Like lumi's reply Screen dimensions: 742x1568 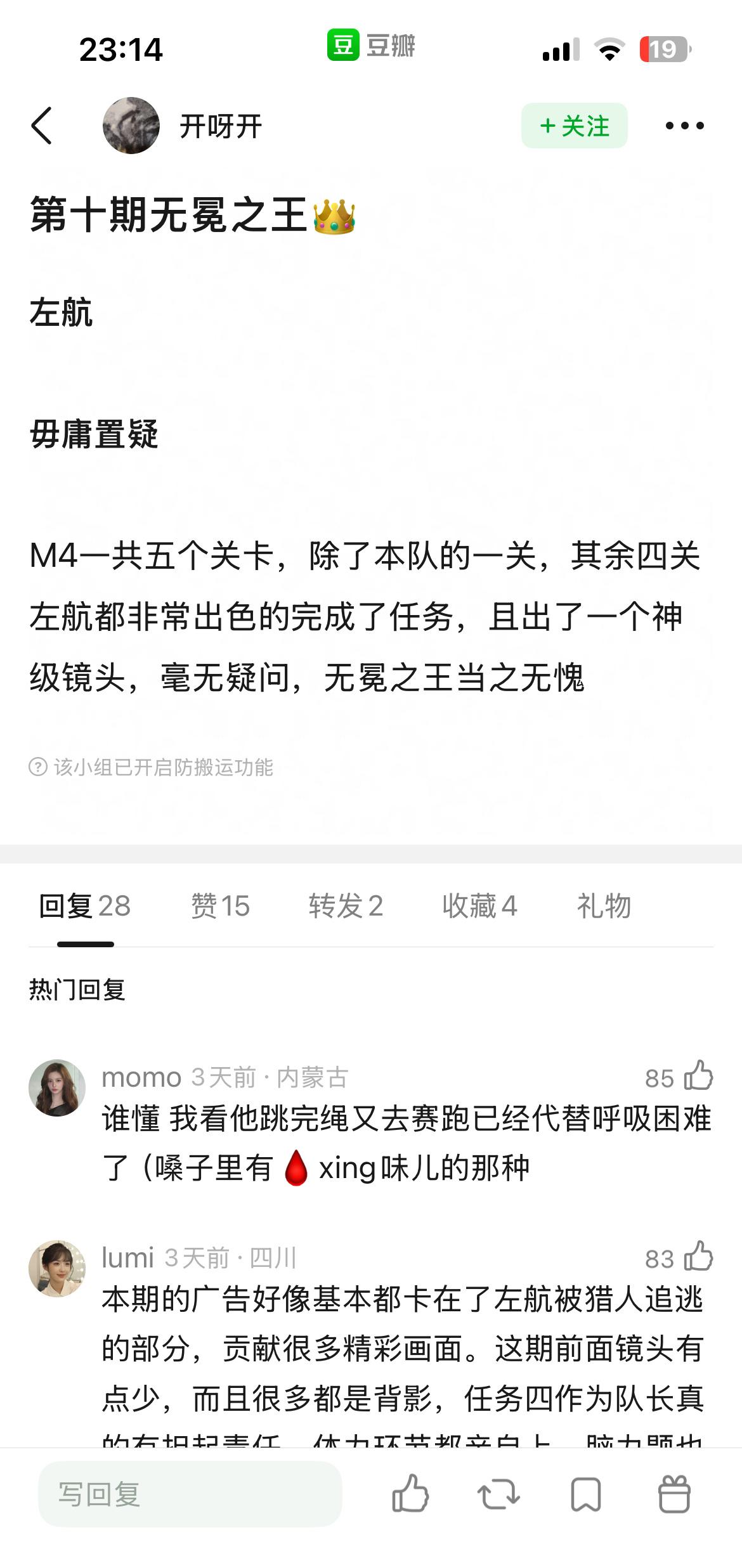coord(698,1257)
